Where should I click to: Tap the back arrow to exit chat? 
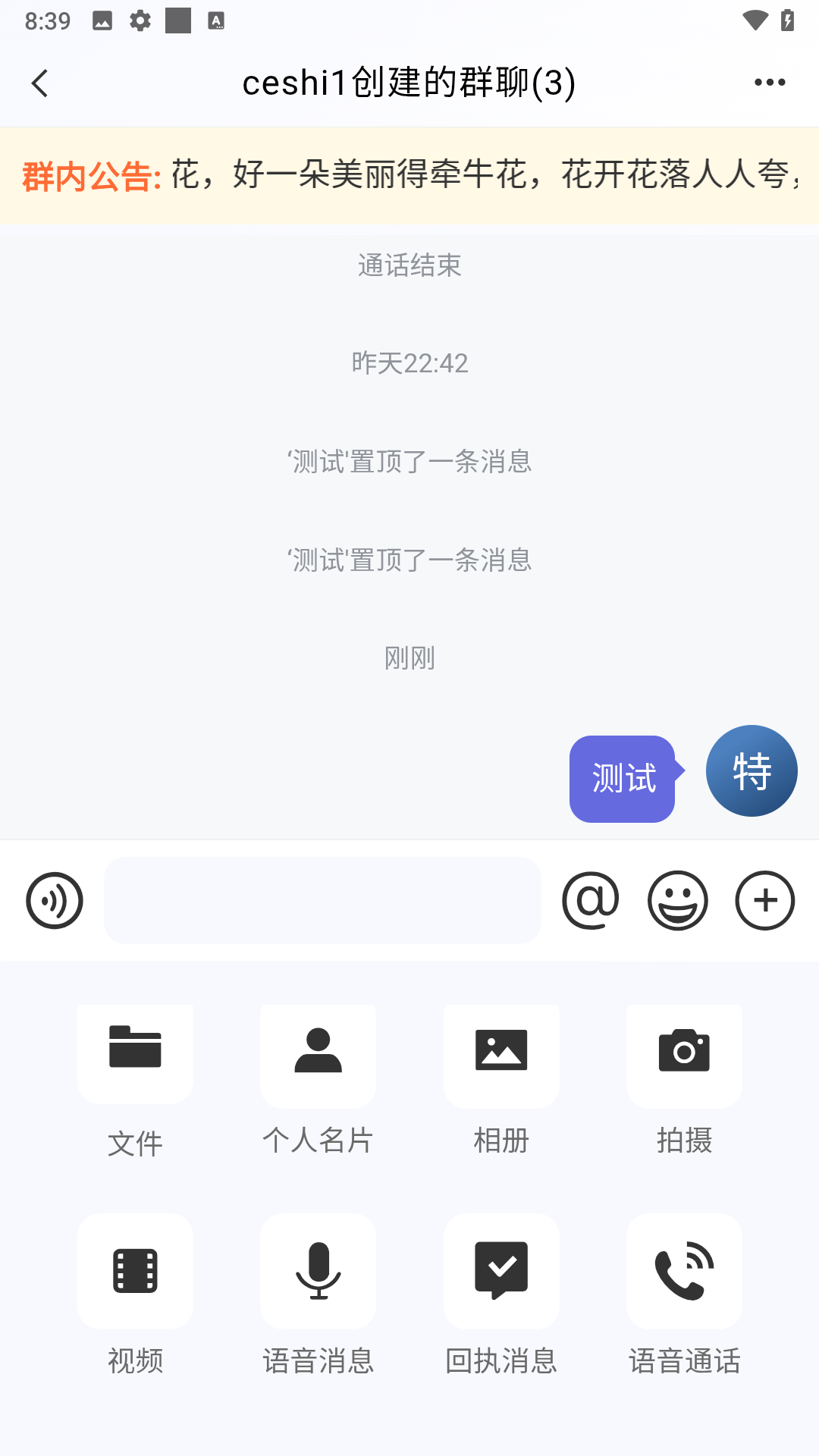[x=39, y=83]
